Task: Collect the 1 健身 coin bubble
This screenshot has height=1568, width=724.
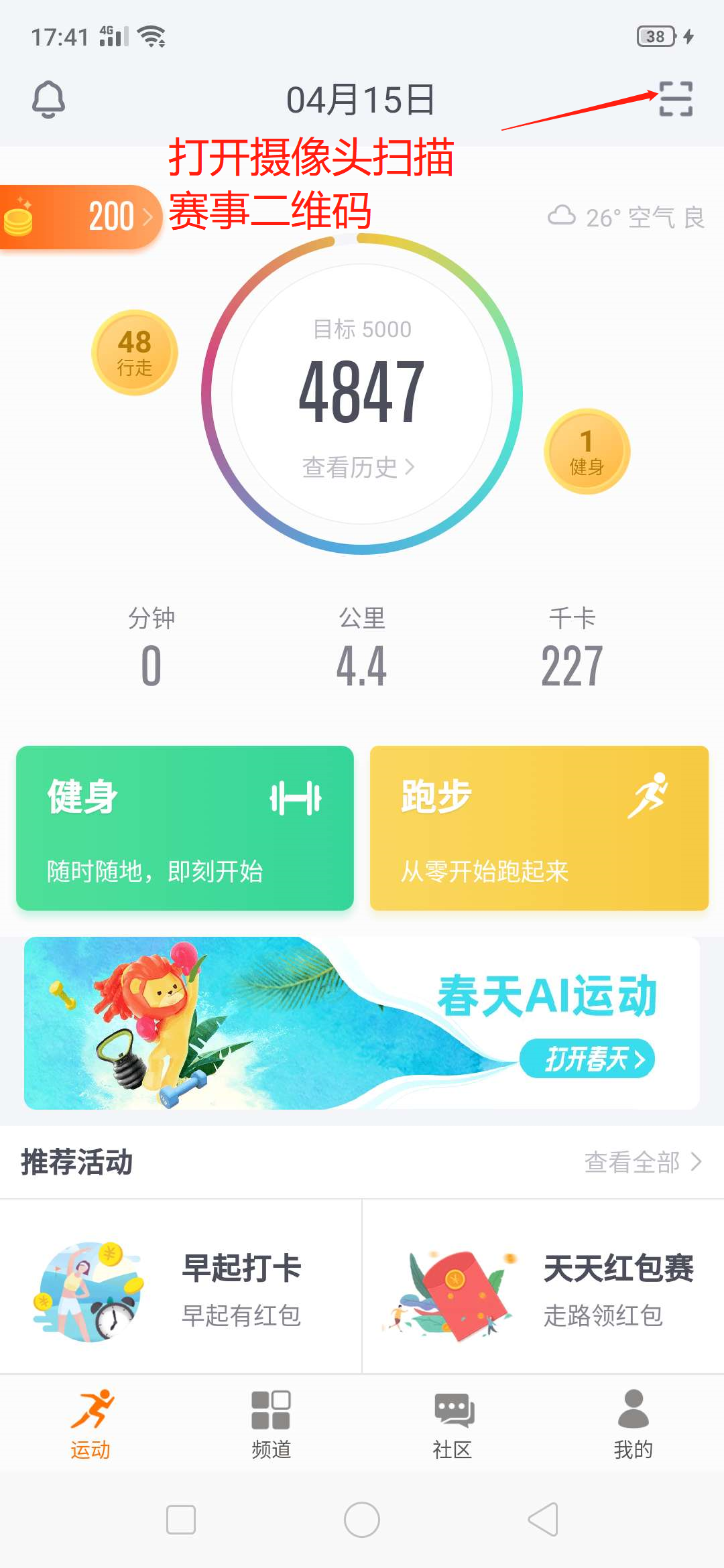Action: (587, 452)
